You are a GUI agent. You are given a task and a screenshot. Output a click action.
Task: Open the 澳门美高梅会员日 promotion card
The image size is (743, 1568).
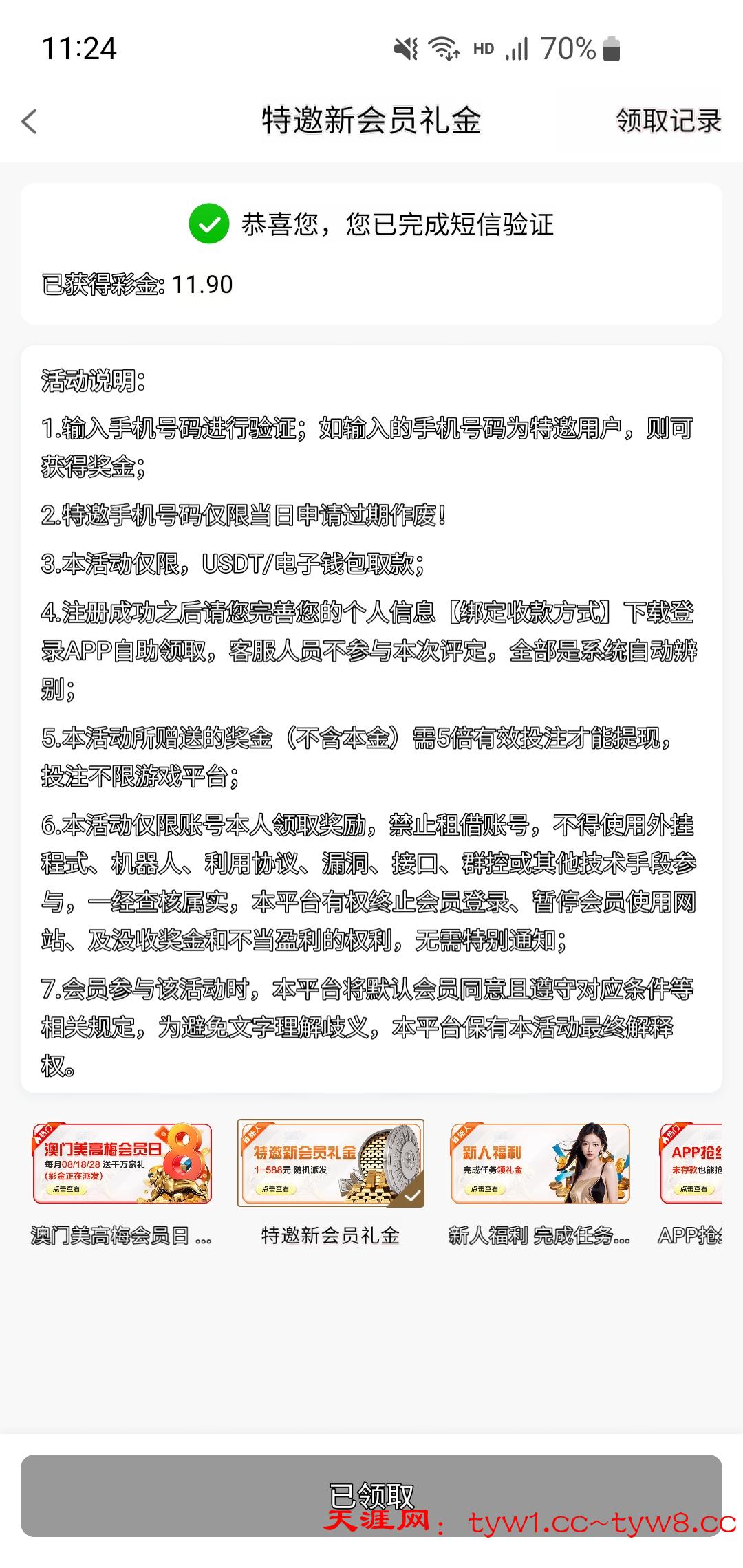[x=122, y=1164]
